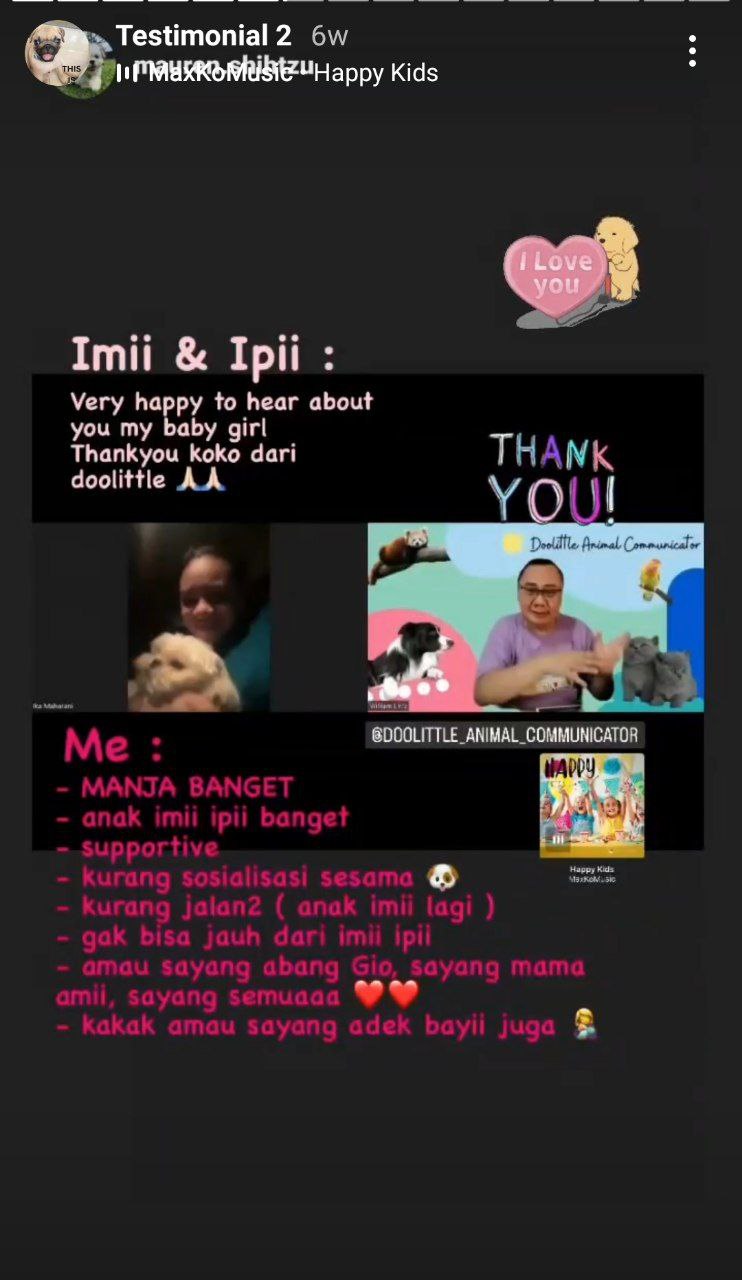Open the three-dot overflow menu
742x1280 pixels.
click(692, 51)
